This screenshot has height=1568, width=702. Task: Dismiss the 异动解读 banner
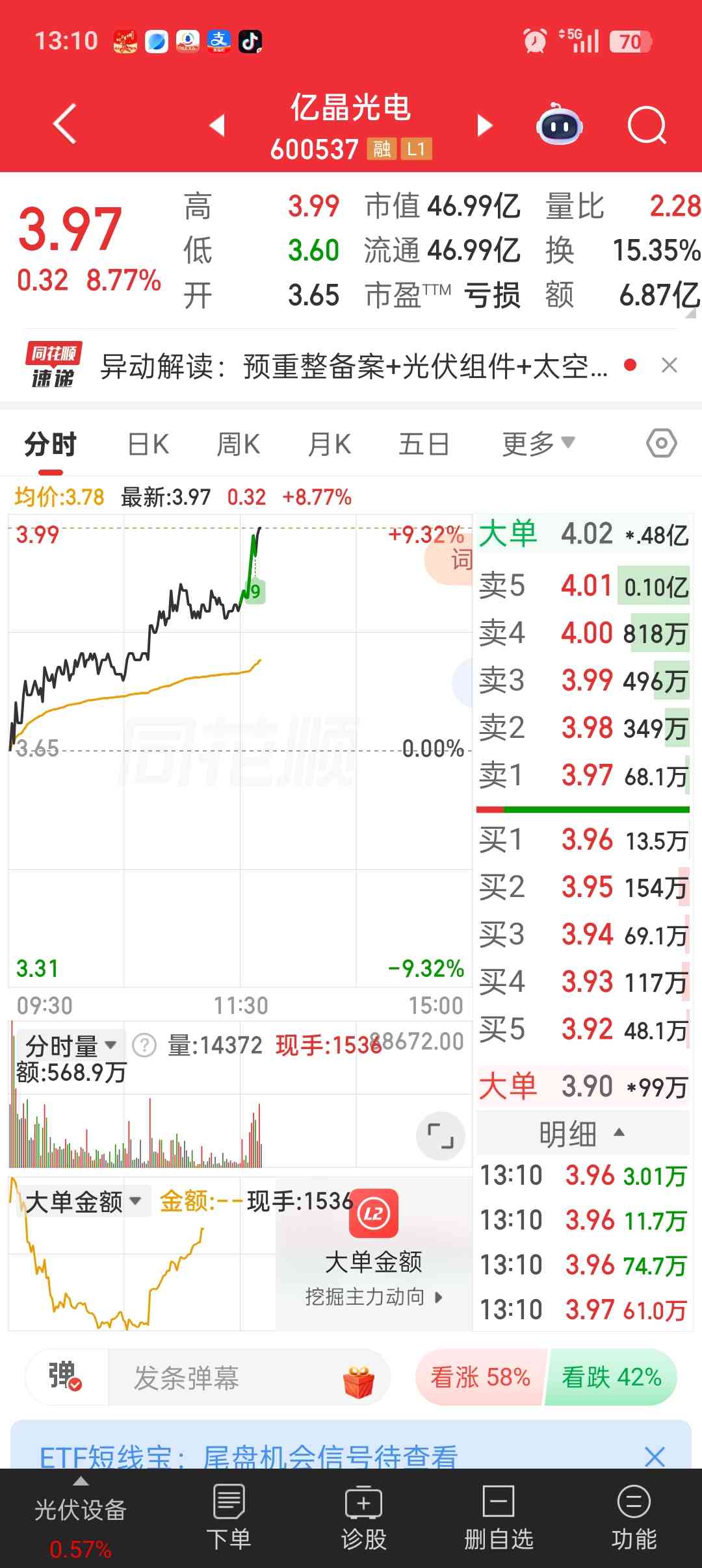(669, 366)
